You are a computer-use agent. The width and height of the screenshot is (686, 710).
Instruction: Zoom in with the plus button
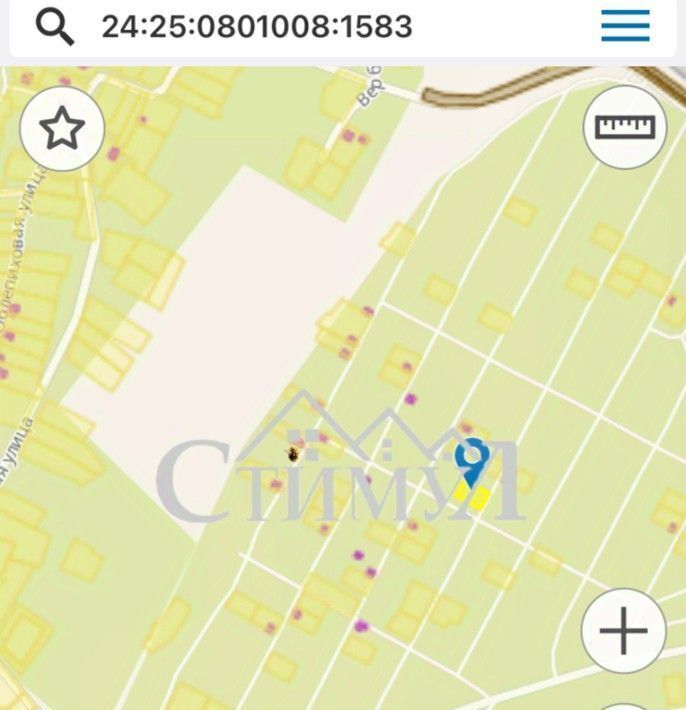(x=623, y=631)
